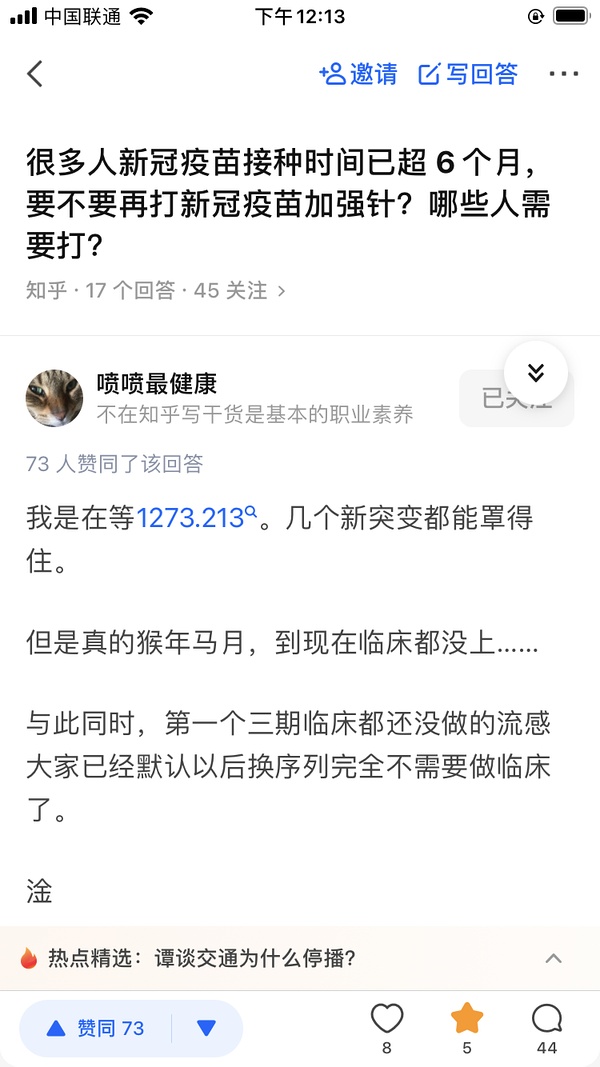Tap the star icon to favorite
600x1067 pixels.
tap(467, 1020)
